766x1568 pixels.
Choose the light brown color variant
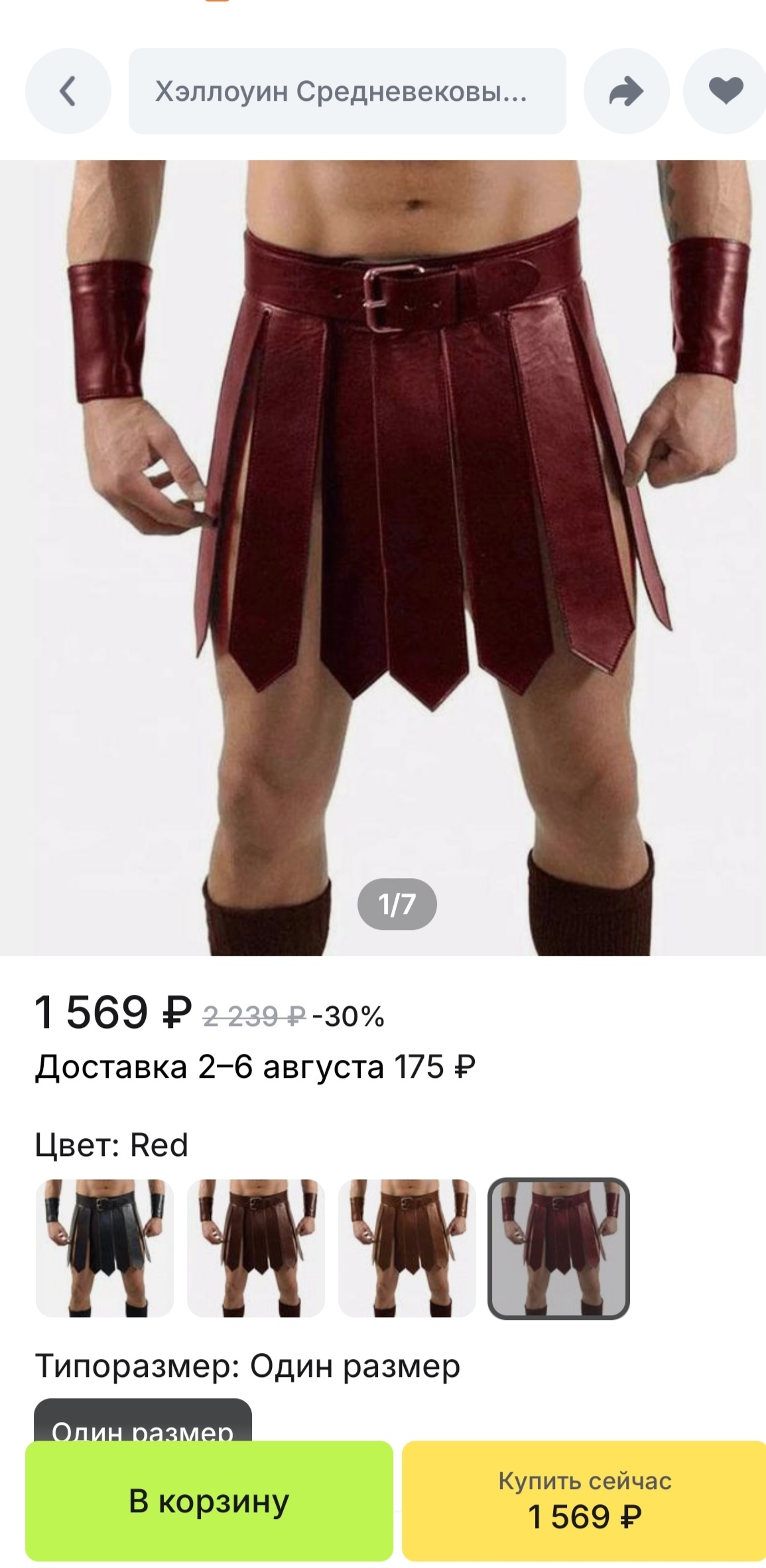pyautogui.click(x=407, y=1248)
